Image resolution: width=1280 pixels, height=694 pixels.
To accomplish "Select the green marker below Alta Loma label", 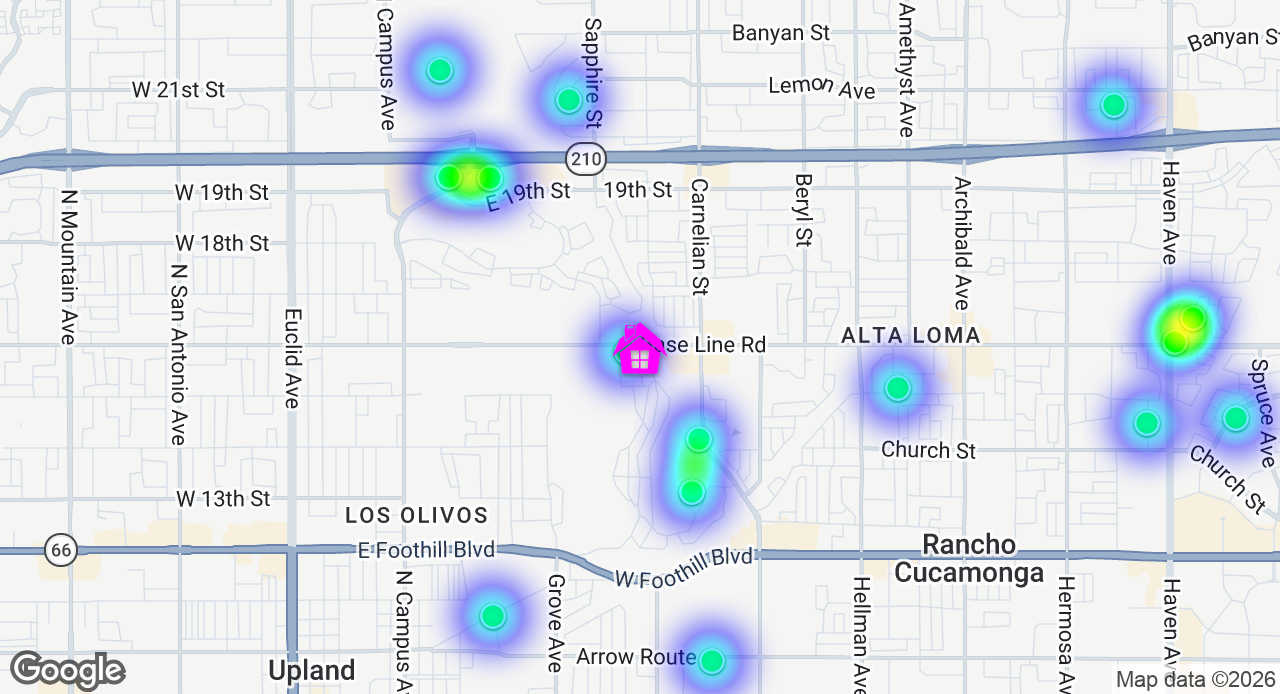I will coord(898,388).
